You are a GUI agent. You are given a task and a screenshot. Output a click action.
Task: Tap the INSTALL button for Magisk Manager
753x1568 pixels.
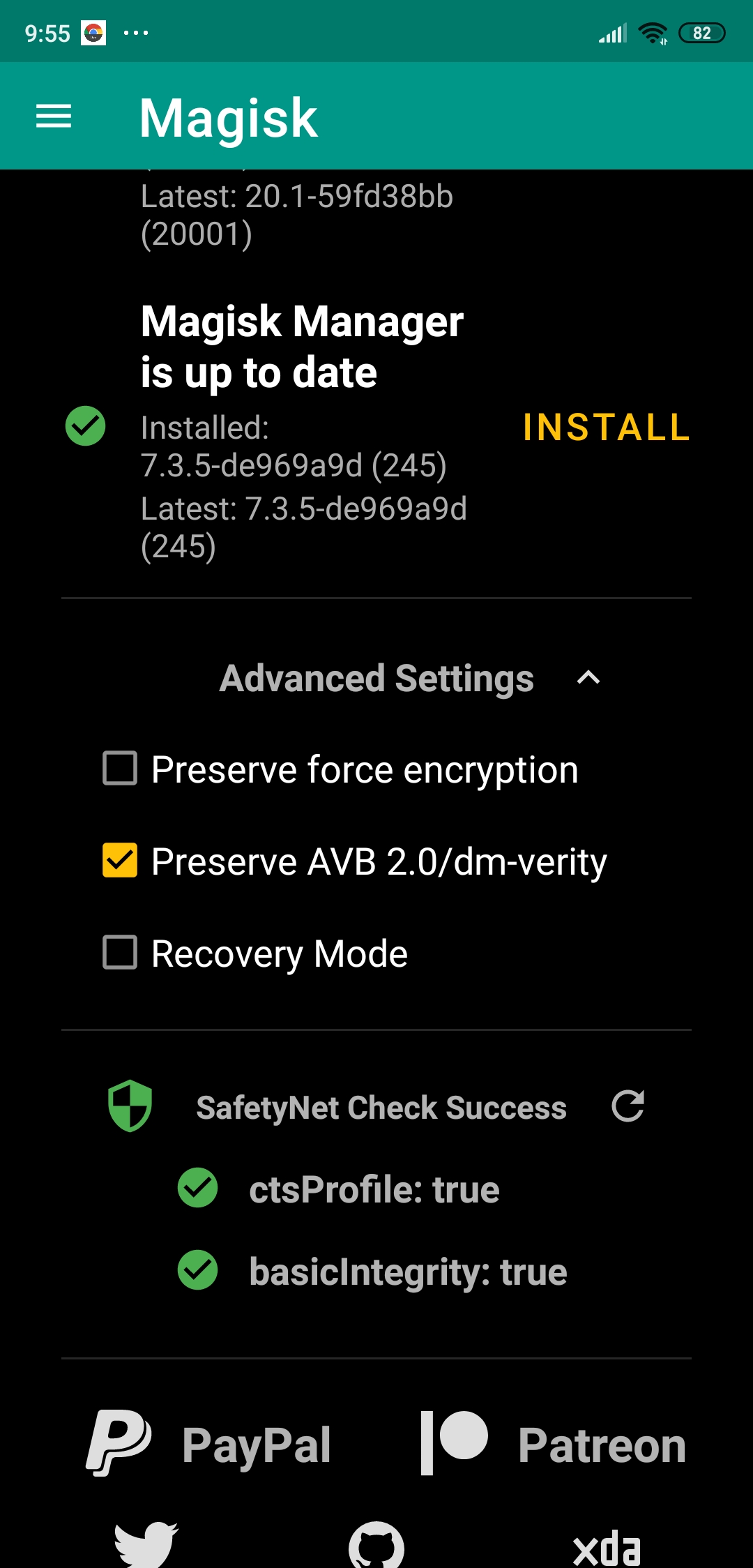point(607,427)
